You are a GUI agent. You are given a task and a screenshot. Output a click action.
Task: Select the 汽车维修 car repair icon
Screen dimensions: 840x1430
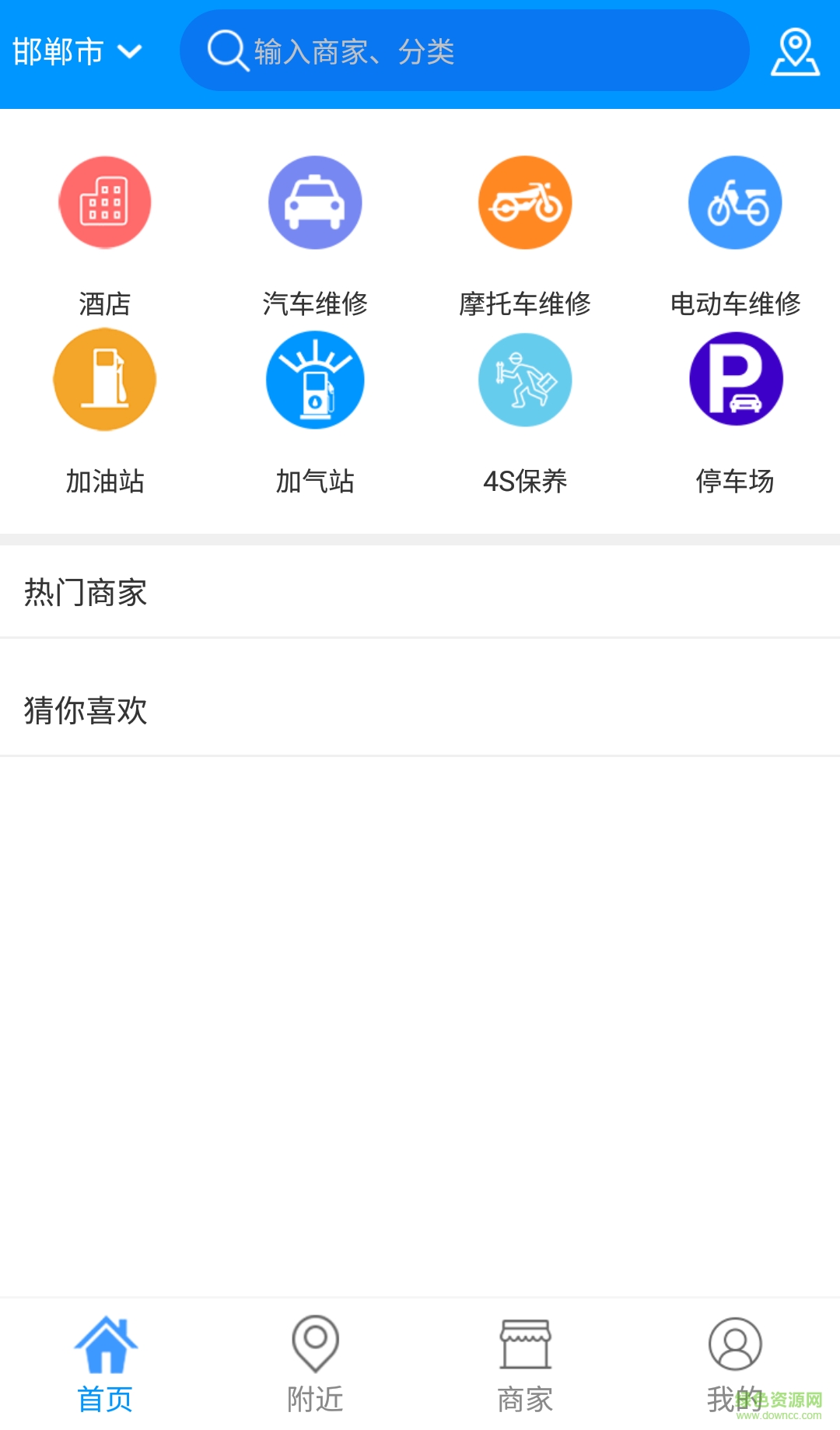coord(315,202)
